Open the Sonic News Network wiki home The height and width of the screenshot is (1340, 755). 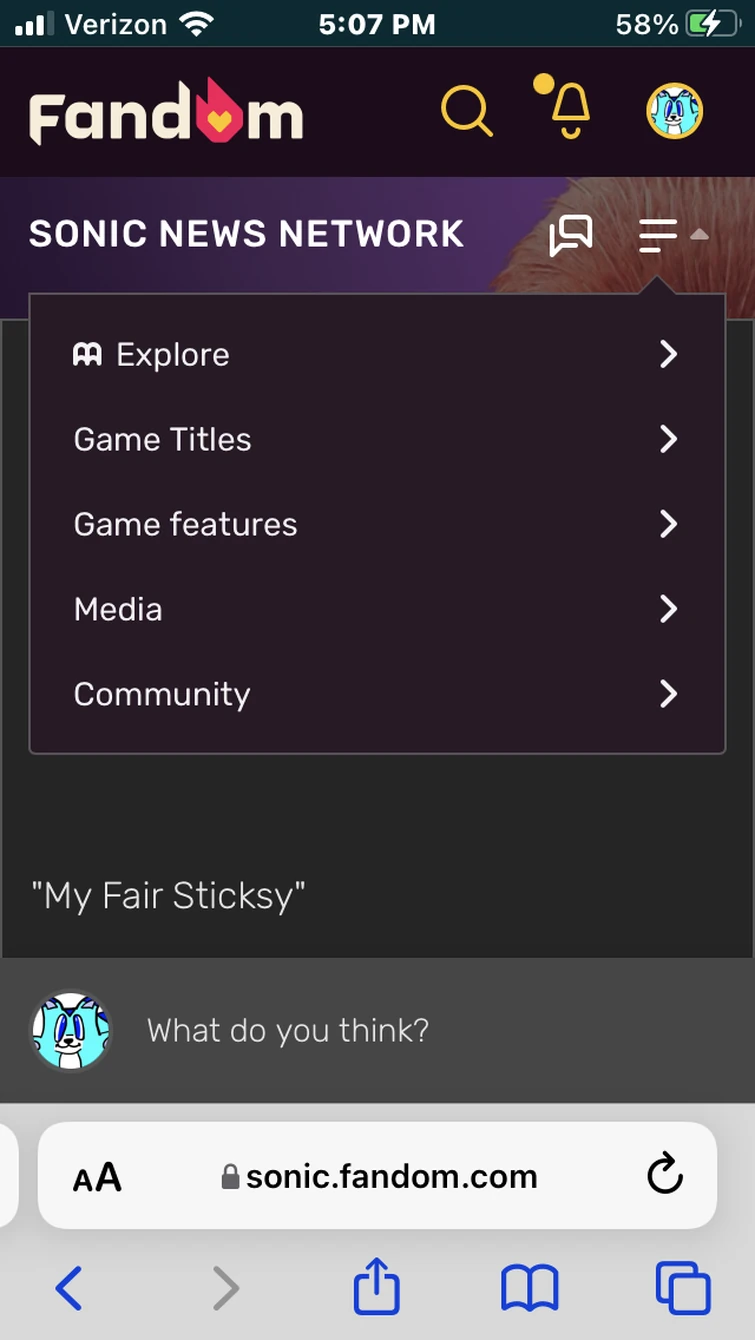(246, 234)
